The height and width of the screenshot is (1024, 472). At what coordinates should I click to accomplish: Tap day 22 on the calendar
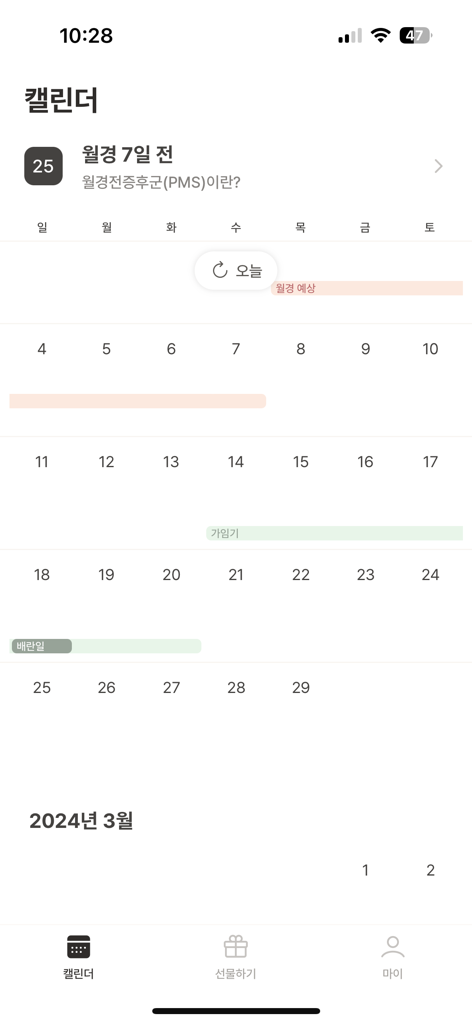(300, 575)
